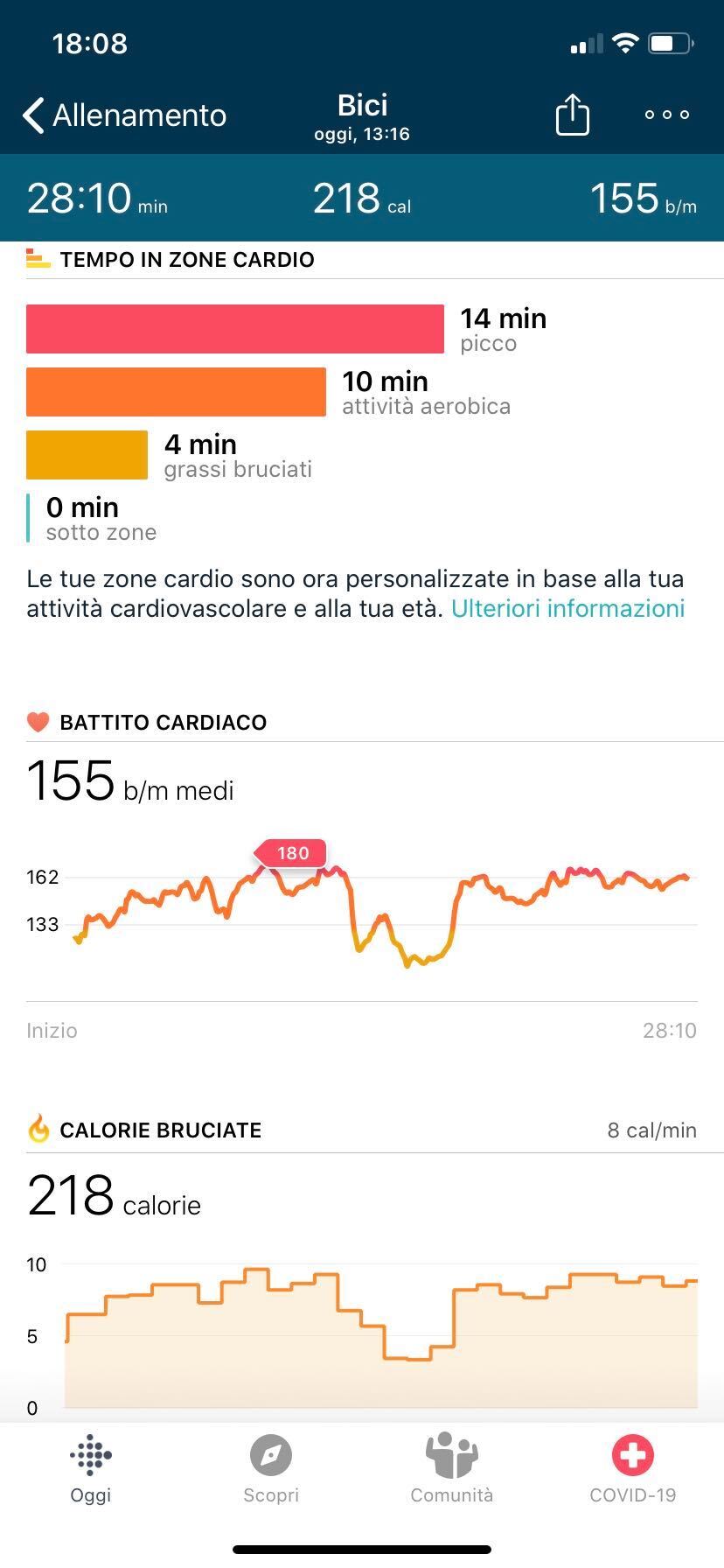Switch to the Scopri tab
724x1568 pixels.
[x=271, y=1469]
